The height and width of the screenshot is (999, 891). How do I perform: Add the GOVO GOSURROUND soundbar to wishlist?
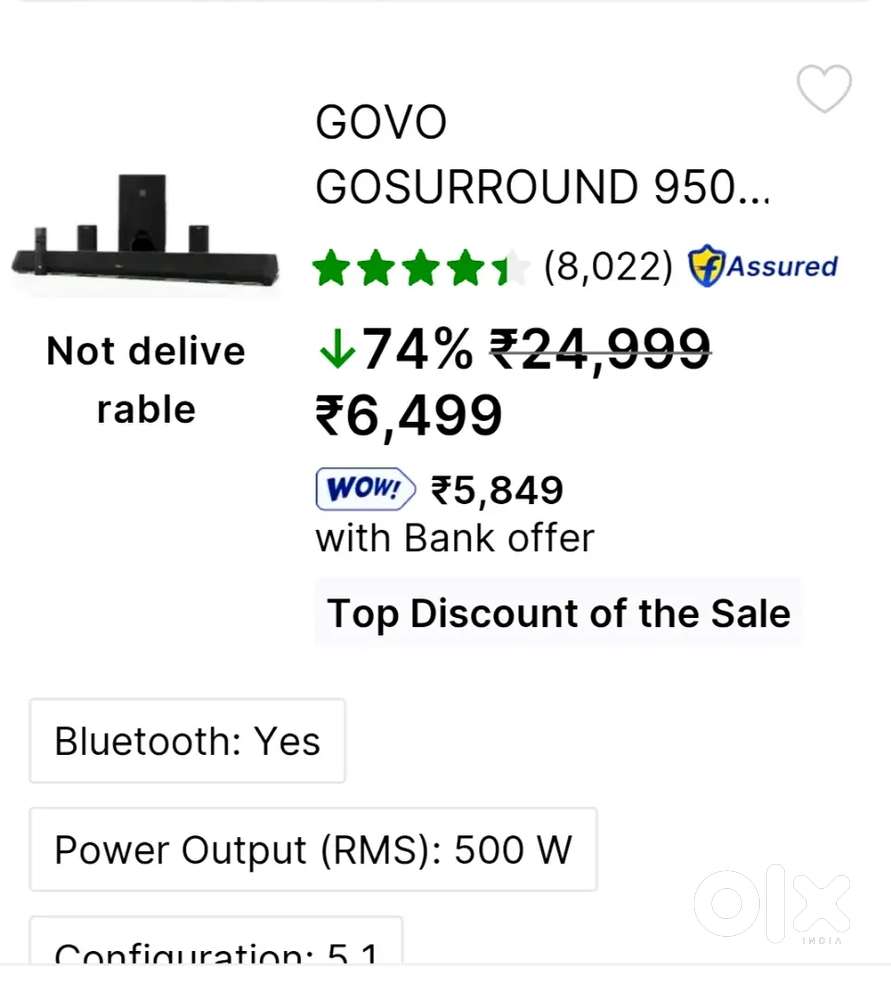pos(824,90)
